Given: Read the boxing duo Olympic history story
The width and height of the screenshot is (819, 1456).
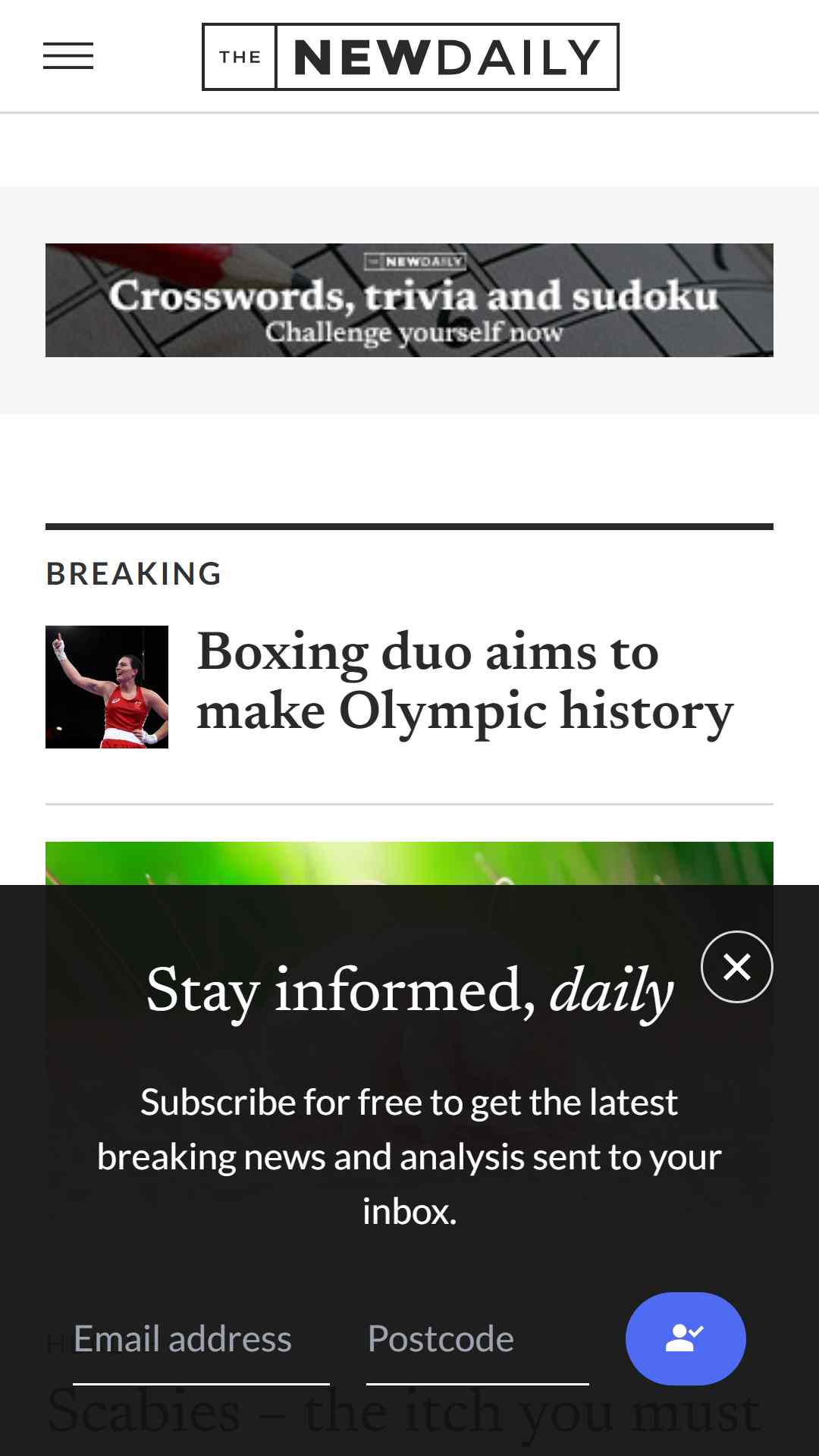Looking at the screenshot, I should point(465,682).
